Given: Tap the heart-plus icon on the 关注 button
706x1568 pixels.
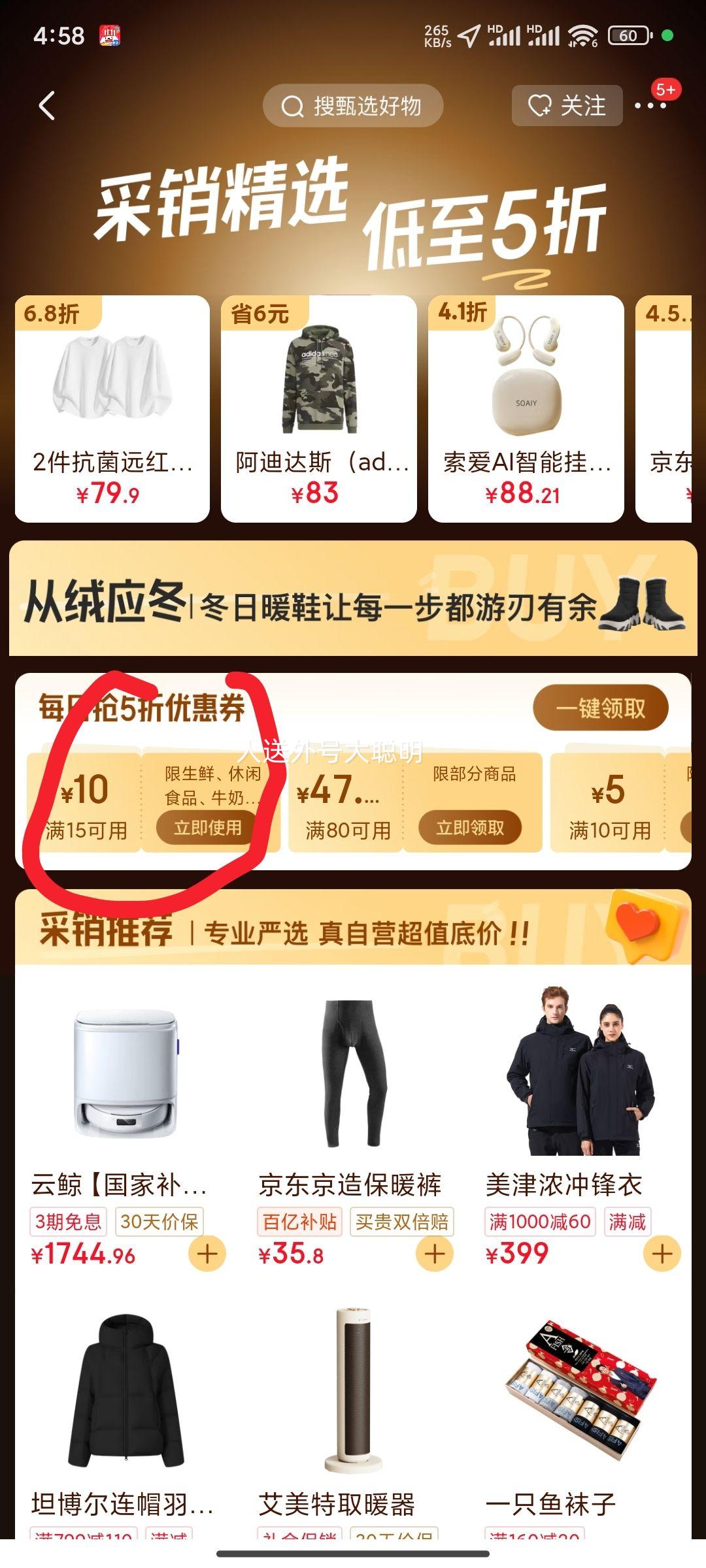Looking at the screenshot, I should [x=538, y=106].
